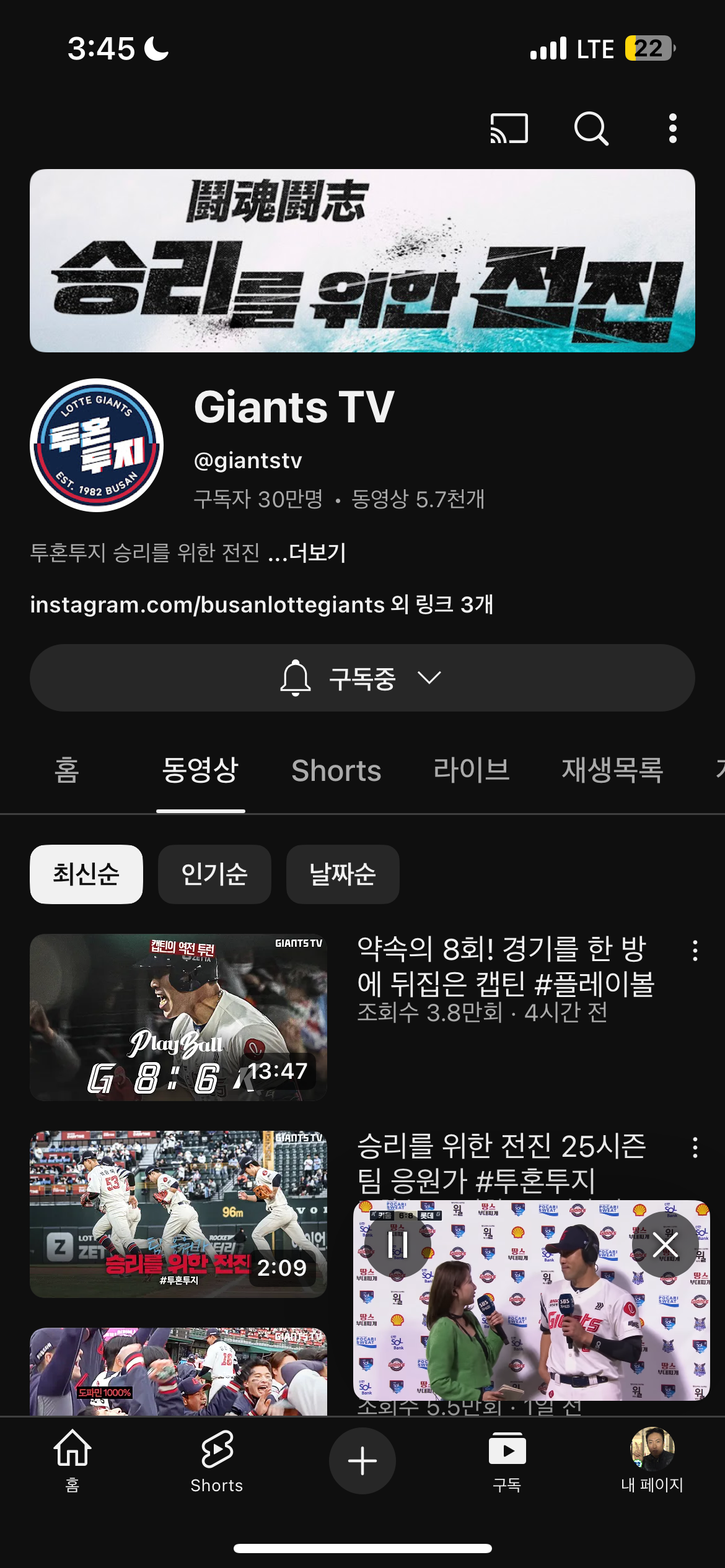725x1568 pixels.
Task: Switch to the channel 홈 tab
Action: click(67, 770)
